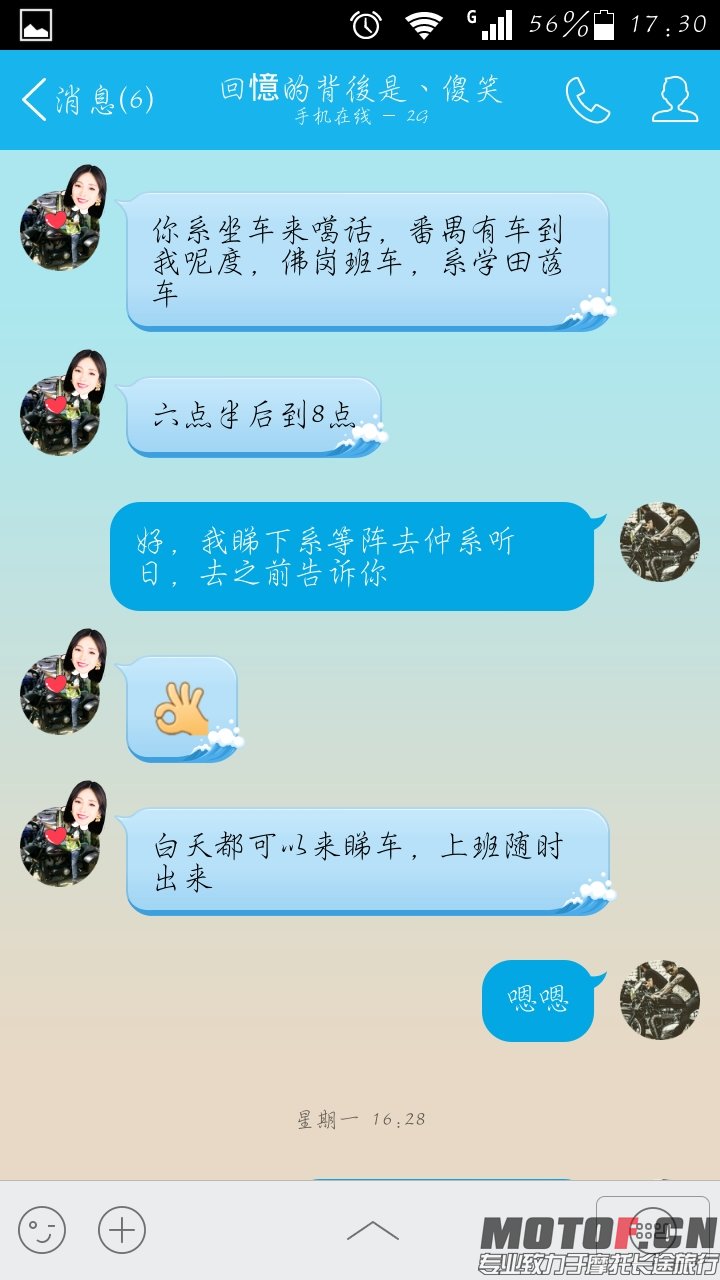Expand the input panel with the up chevron
Image resolution: width=720 pixels, height=1280 pixels.
pos(372,1230)
